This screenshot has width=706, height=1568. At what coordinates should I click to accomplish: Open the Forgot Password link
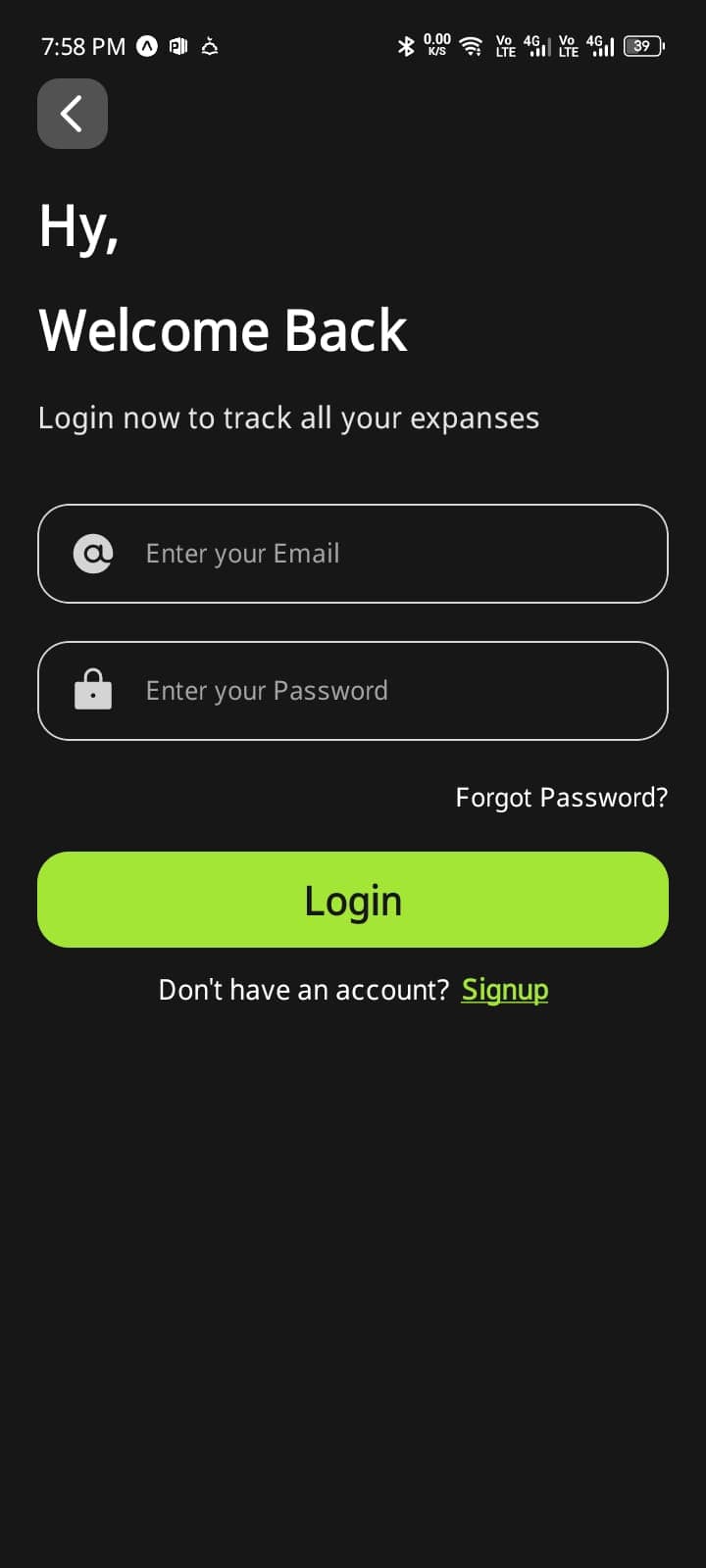point(561,798)
